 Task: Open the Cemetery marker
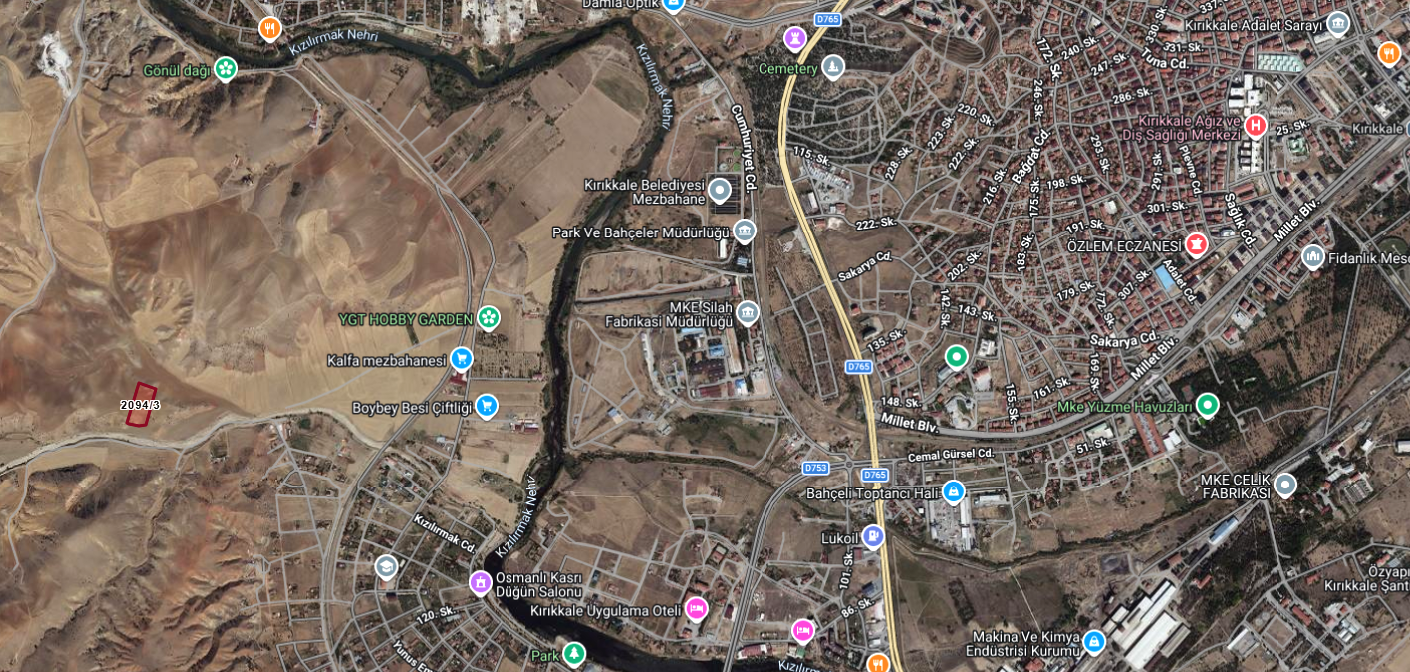click(x=832, y=68)
